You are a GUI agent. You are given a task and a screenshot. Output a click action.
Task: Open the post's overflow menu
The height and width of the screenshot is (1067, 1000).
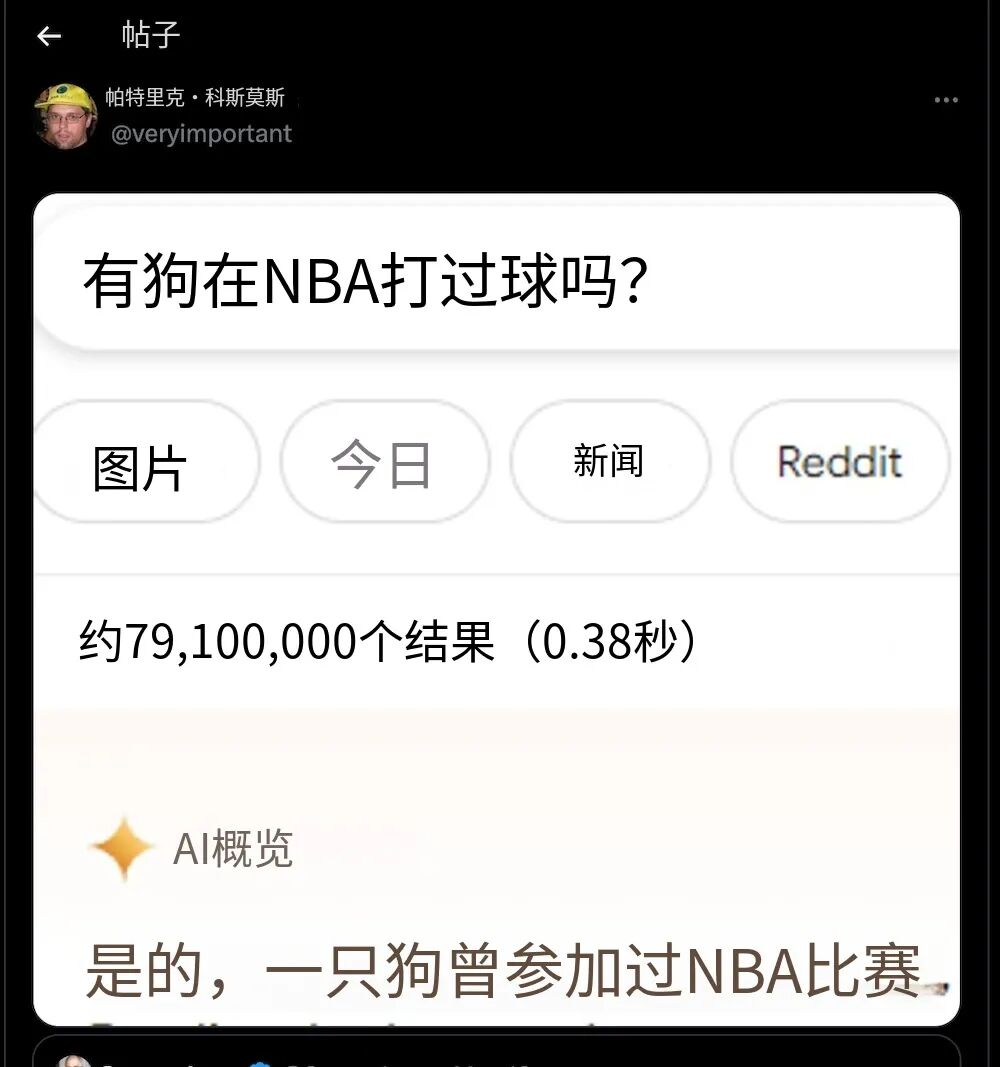pos(945,100)
